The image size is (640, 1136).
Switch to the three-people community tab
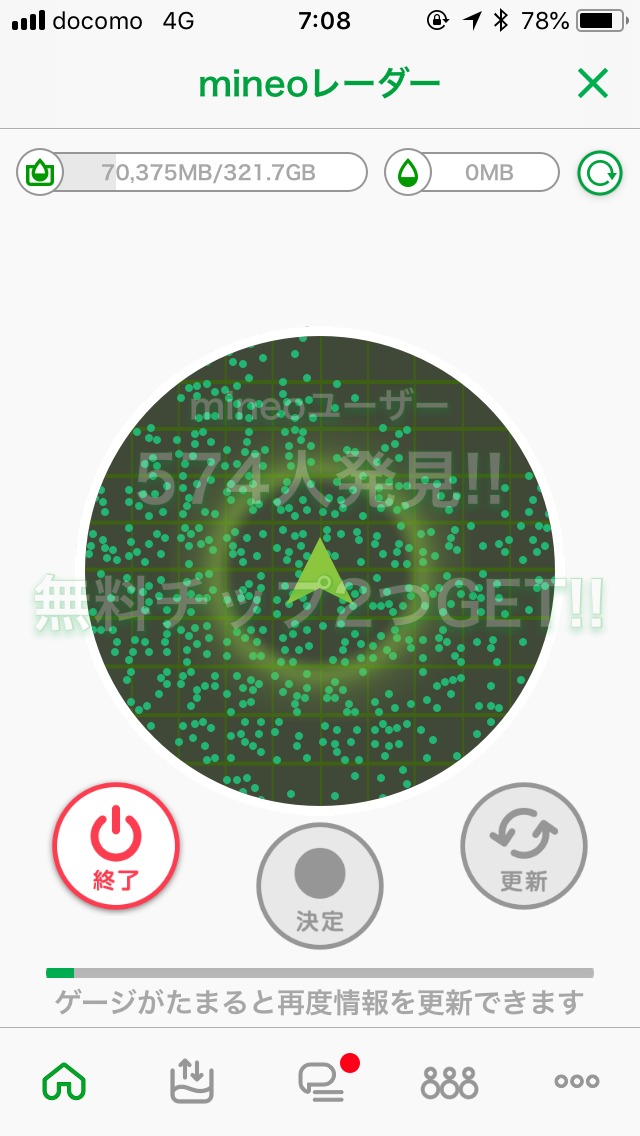pos(449,1081)
